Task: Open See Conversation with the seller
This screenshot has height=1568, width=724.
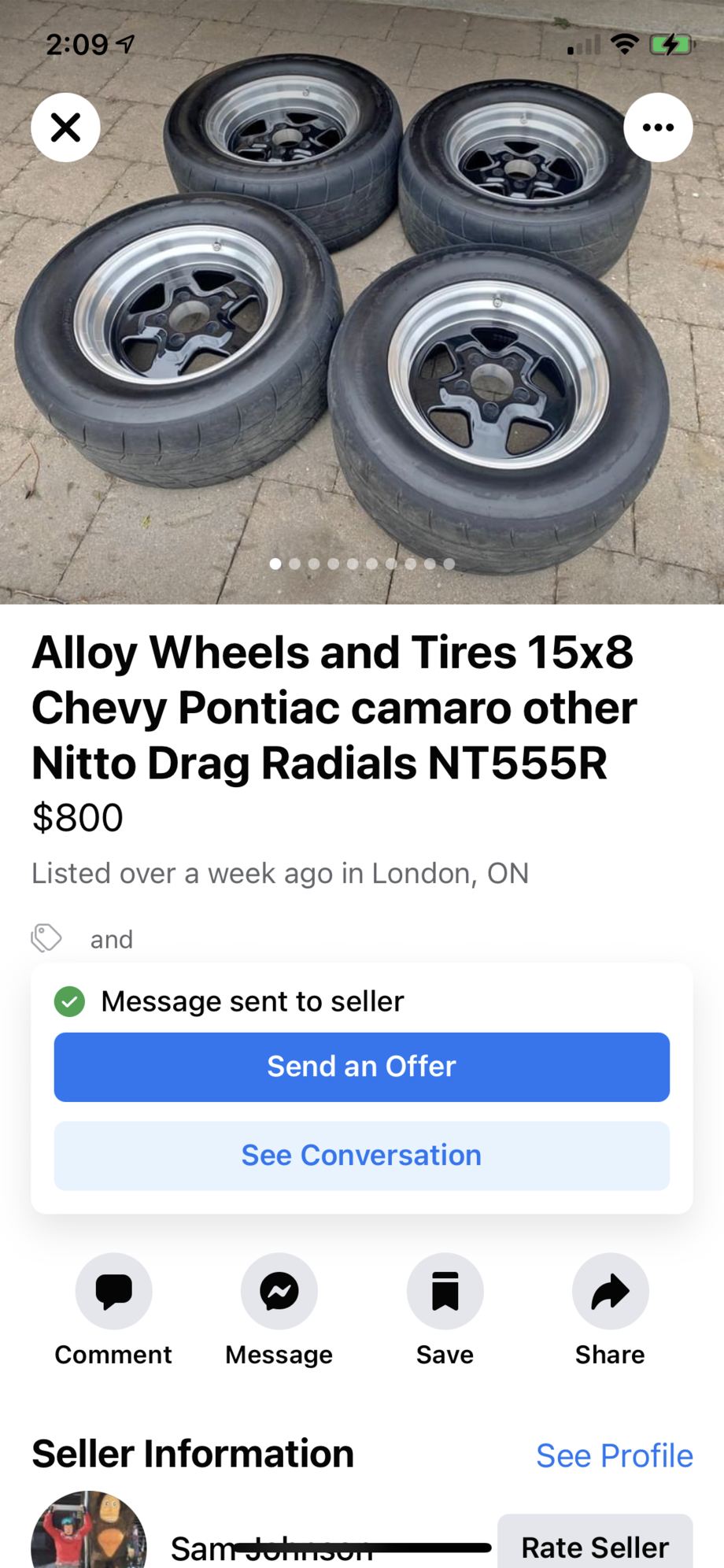Action: tap(361, 1156)
